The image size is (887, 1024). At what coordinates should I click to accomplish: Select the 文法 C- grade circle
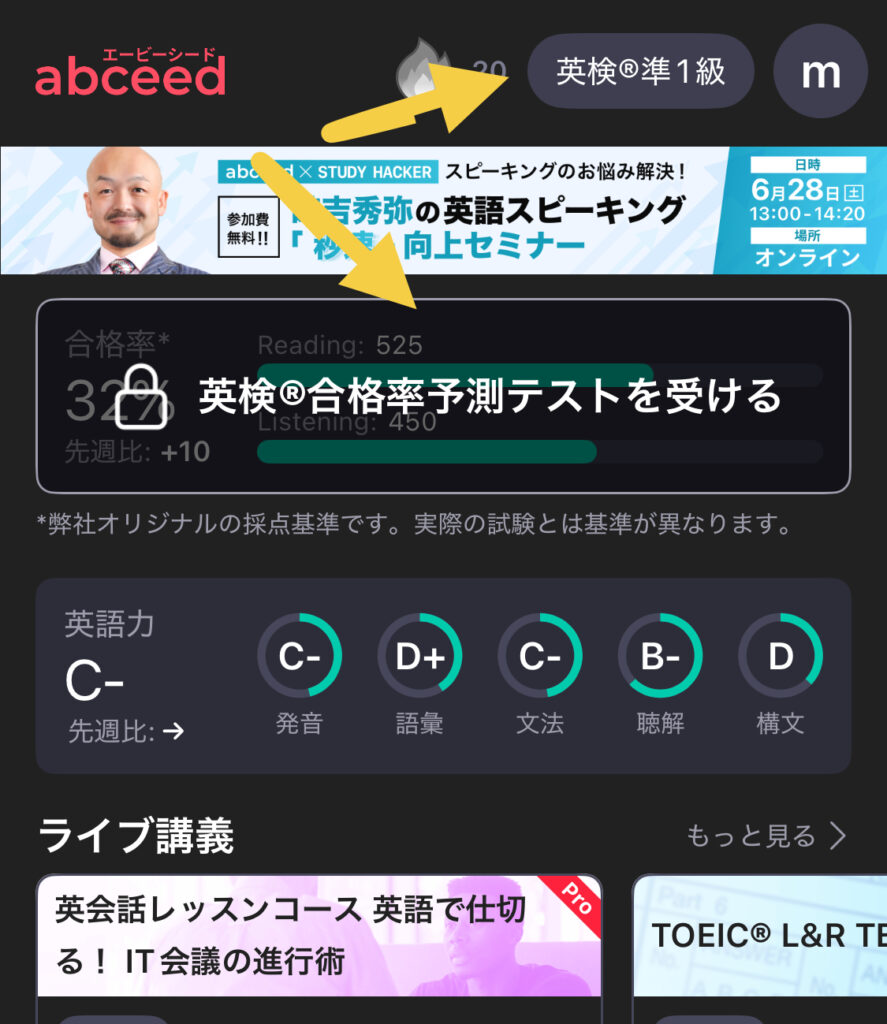(540, 657)
